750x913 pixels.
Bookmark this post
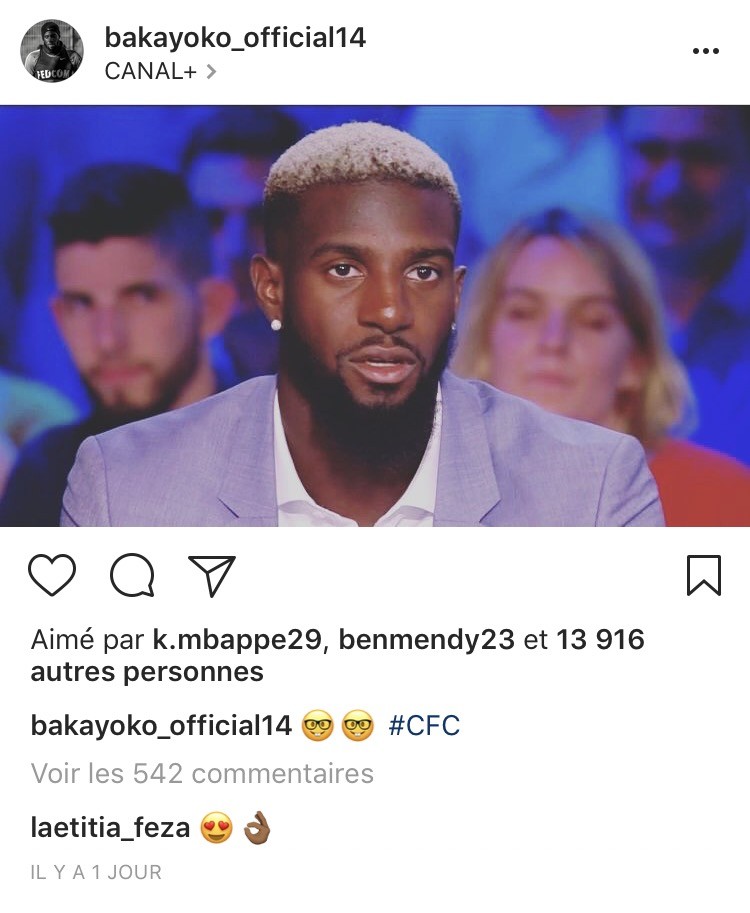point(704,576)
